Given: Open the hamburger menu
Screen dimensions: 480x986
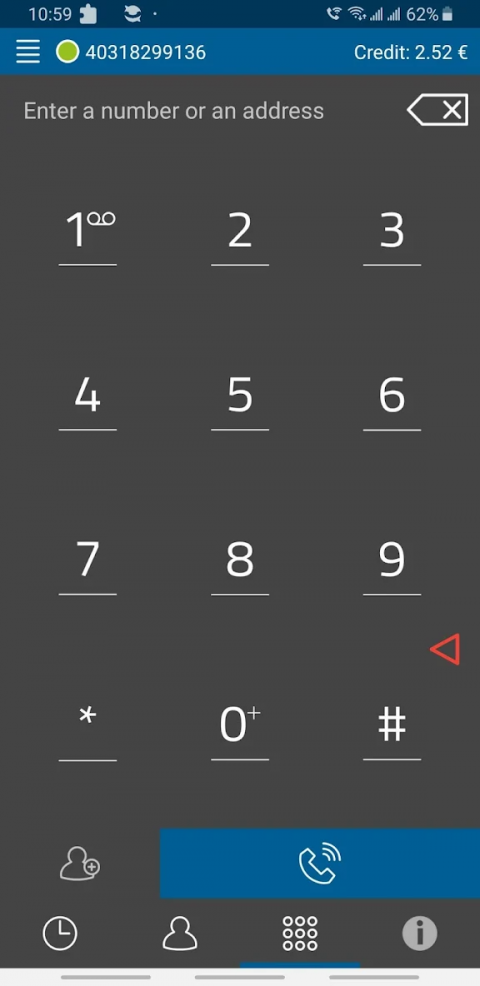Looking at the screenshot, I should coord(28,52).
